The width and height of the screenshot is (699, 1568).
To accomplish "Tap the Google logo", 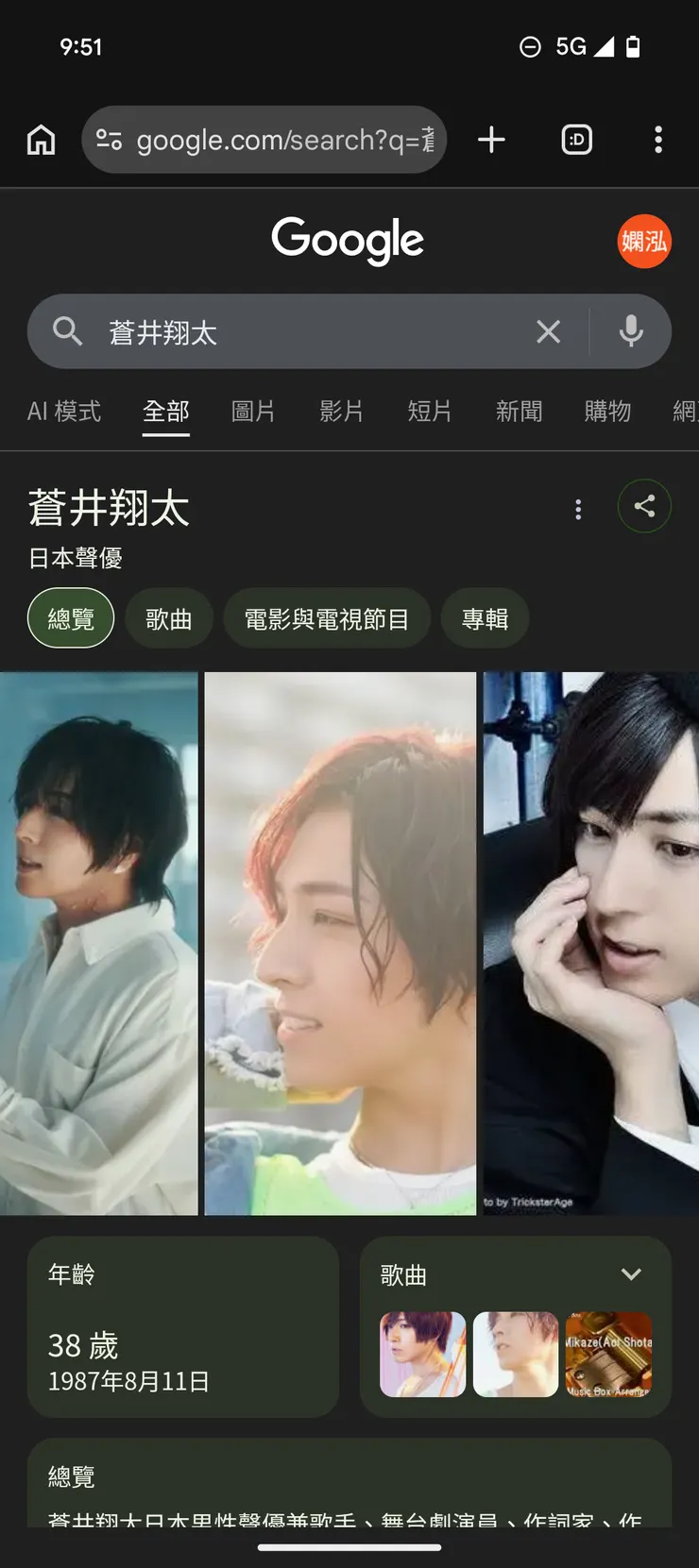I will [348, 240].
